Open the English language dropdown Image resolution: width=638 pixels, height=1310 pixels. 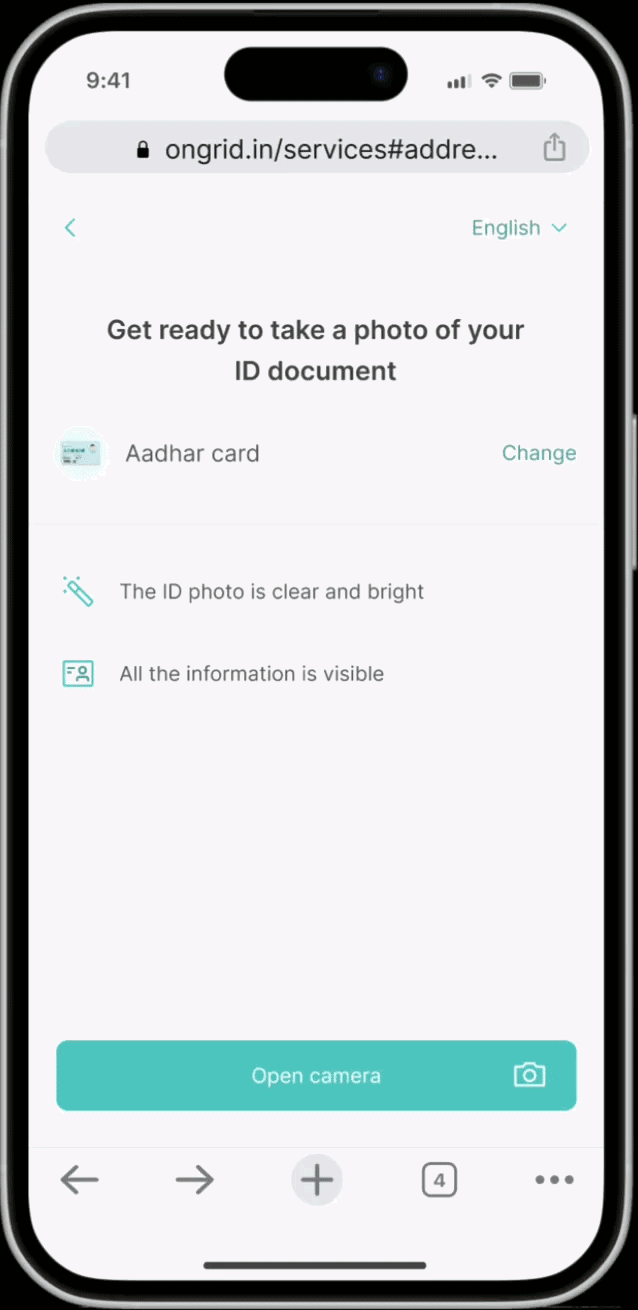point(518,228)
